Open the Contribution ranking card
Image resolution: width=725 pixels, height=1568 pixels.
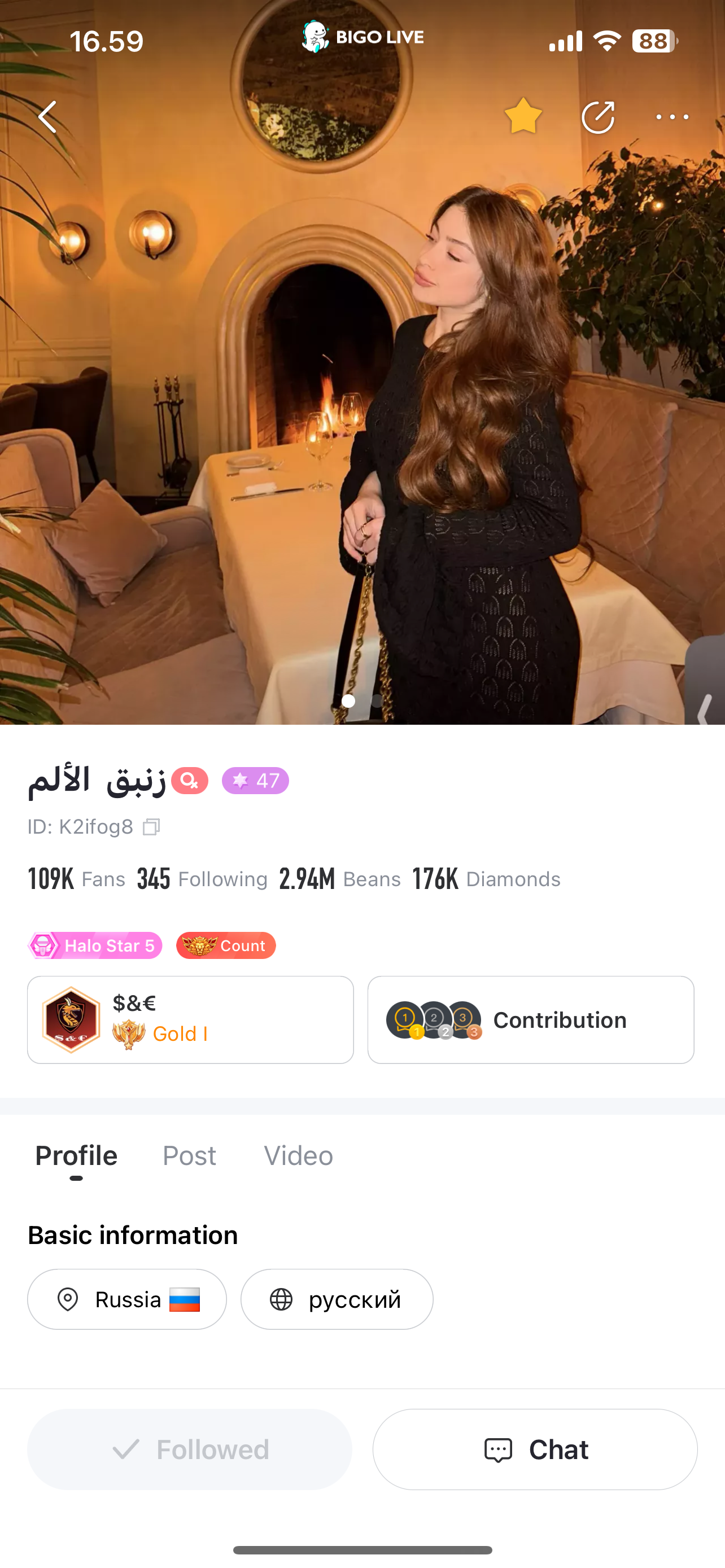pos(530,1019)
